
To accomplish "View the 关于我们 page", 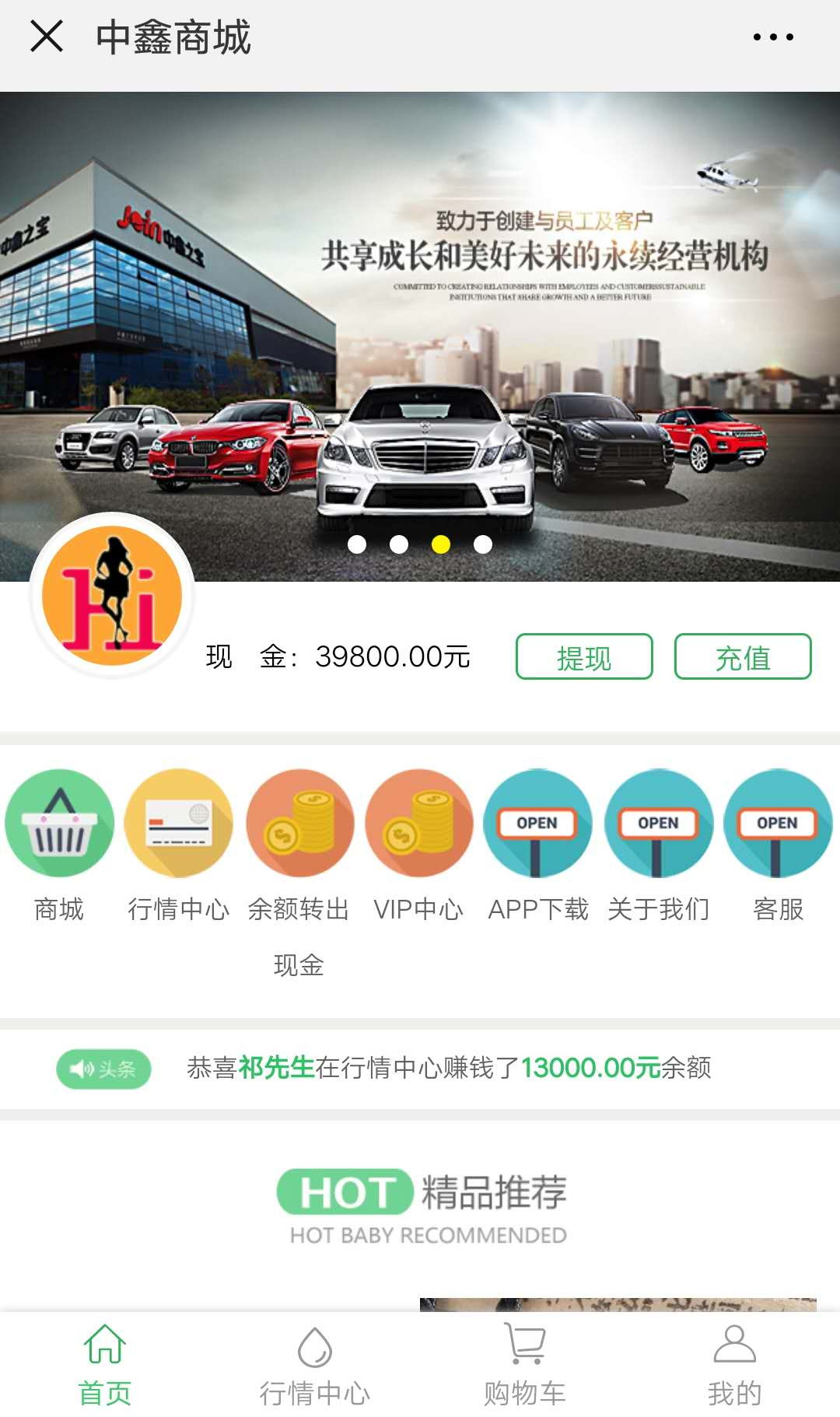I will [x=658, y=824].
